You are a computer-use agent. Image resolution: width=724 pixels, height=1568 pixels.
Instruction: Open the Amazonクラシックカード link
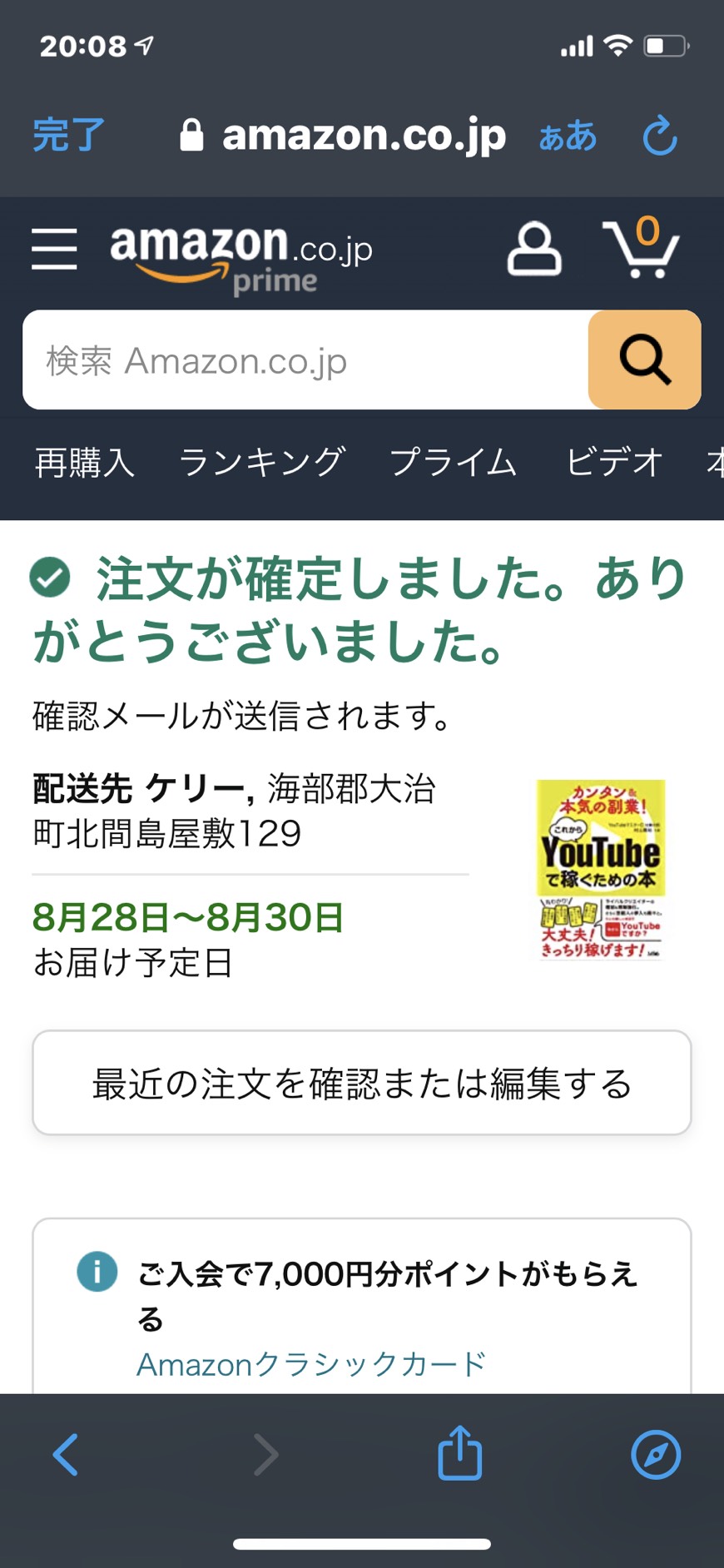[x=311, y=1364]
